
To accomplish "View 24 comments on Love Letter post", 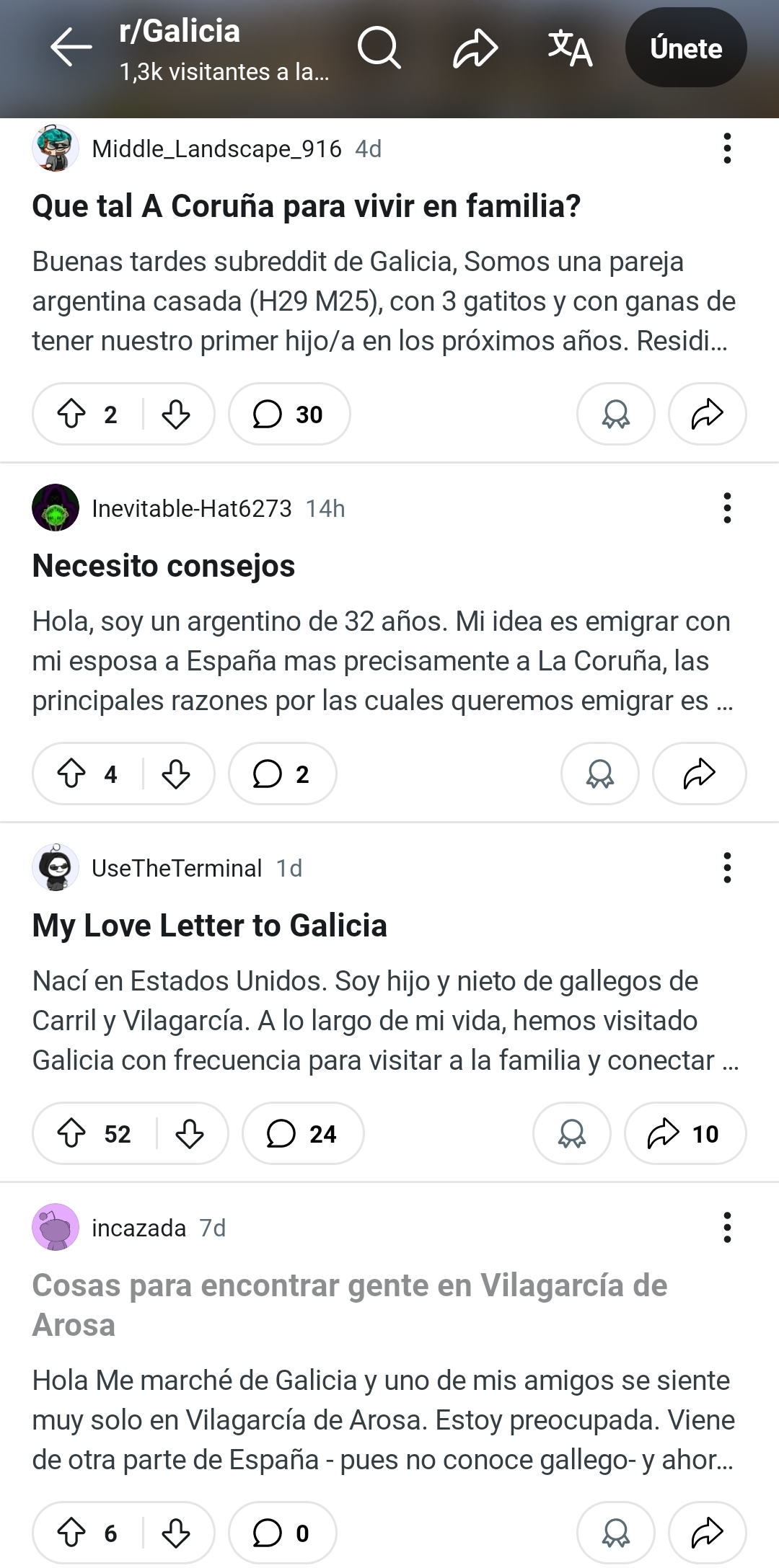I will pos(303,1134).
